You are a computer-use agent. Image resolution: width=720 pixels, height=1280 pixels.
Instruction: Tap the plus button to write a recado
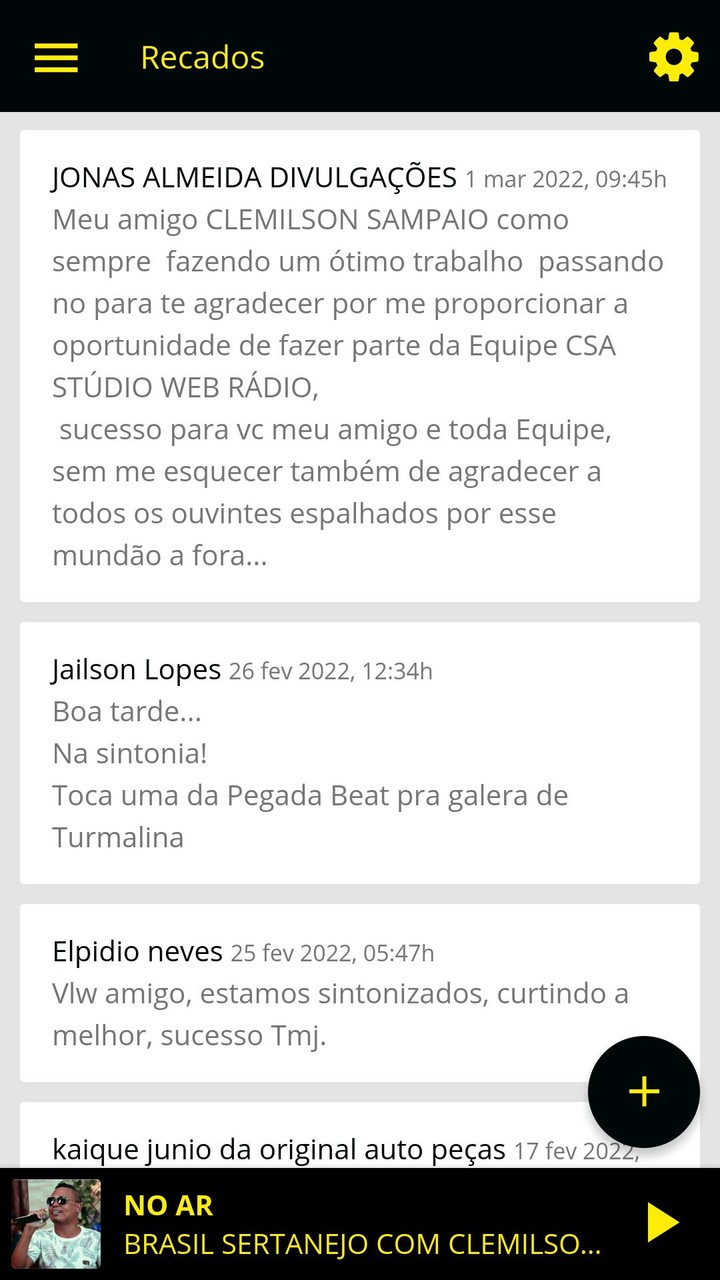[643, 1092]
